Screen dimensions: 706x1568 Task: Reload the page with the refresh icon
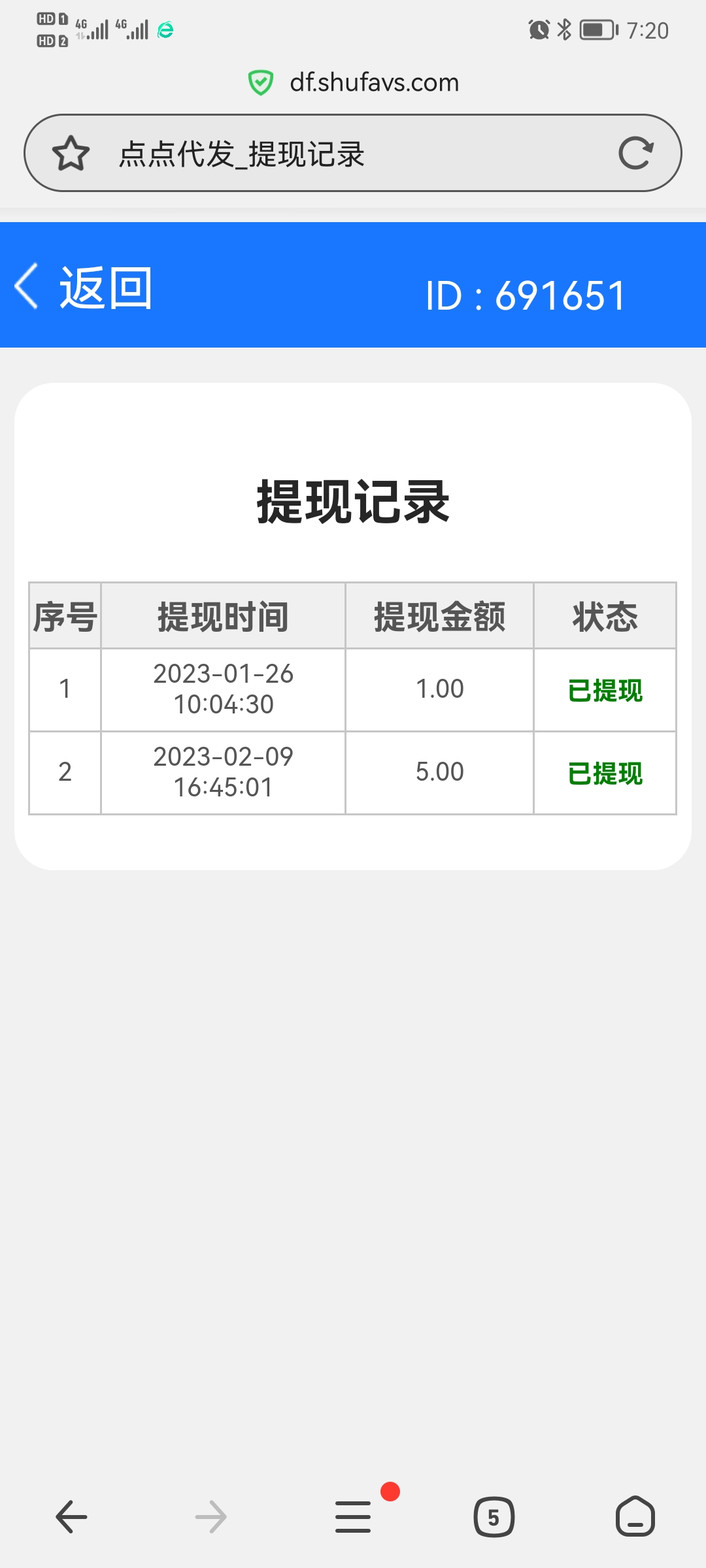click(635, 154)
